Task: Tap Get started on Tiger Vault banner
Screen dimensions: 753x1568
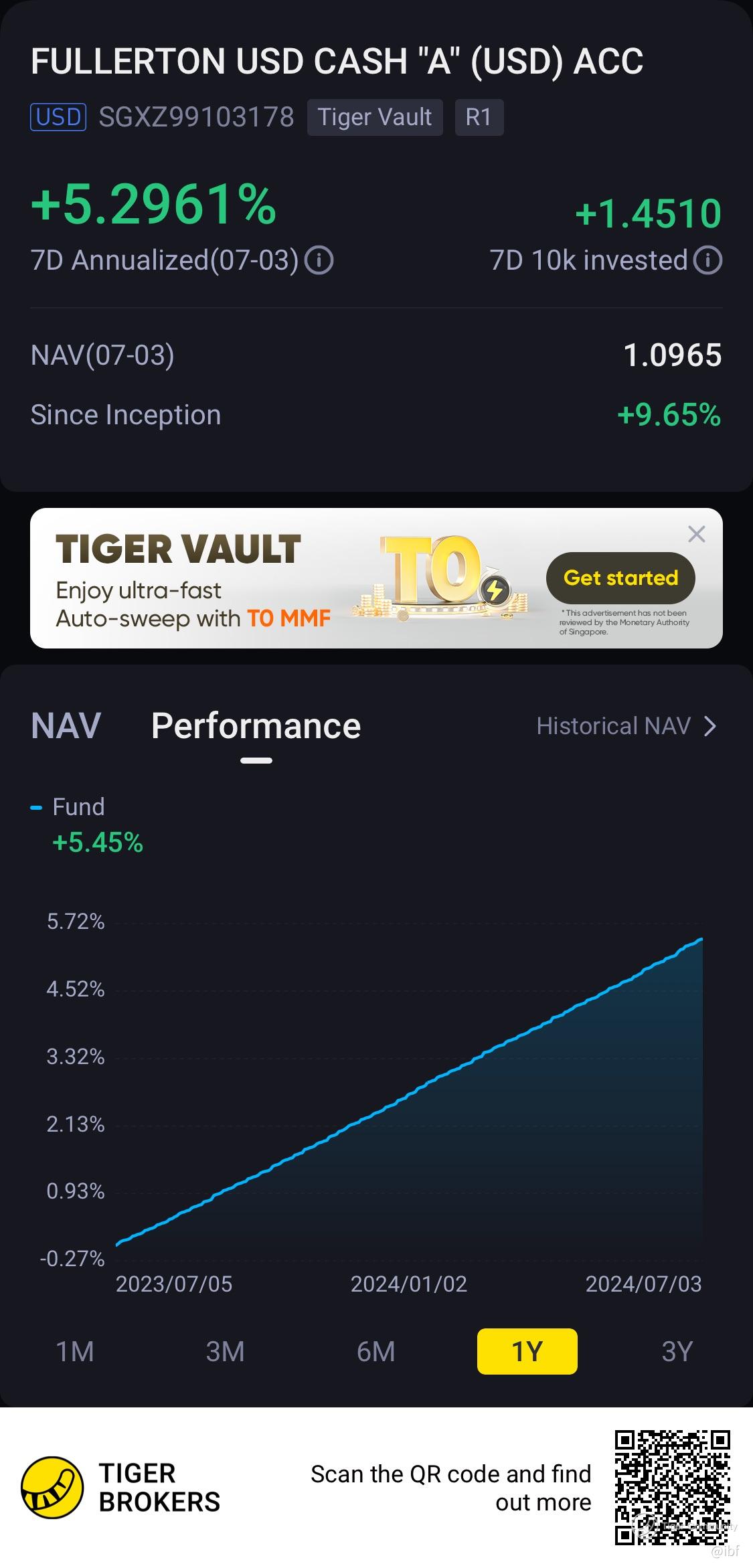Action: (620, 578)
